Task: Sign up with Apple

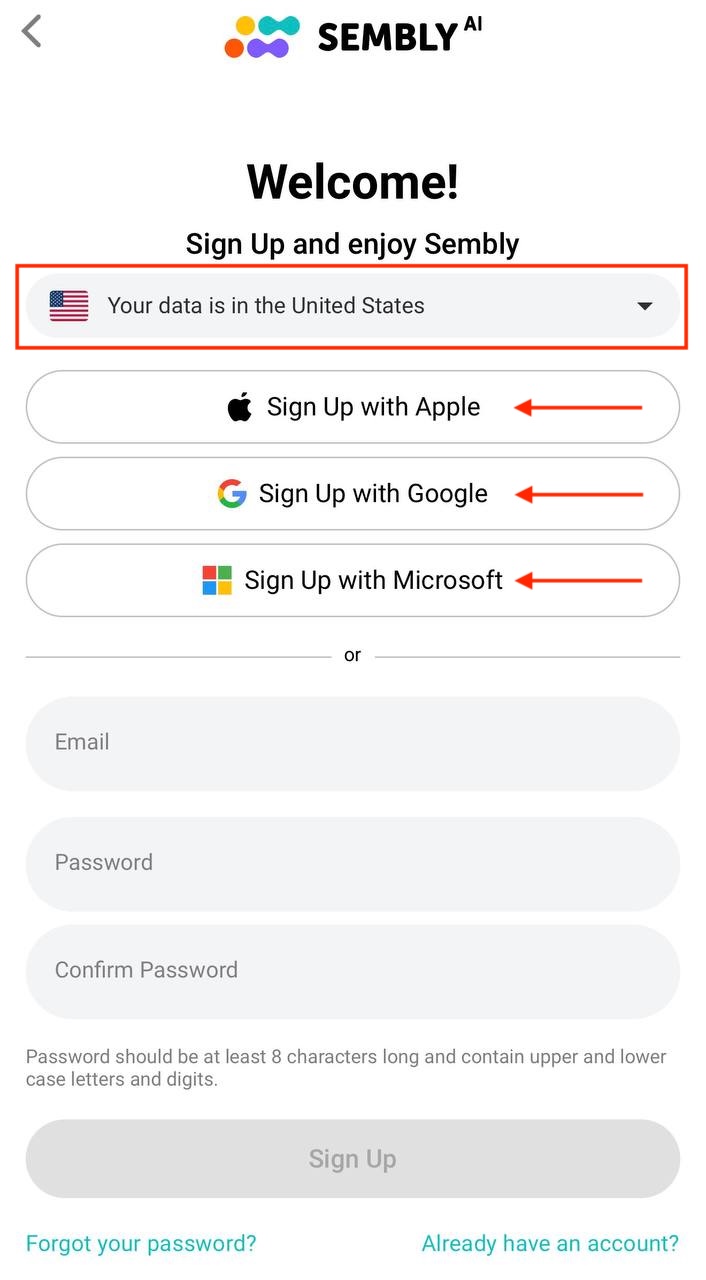Action: point(352,407)
